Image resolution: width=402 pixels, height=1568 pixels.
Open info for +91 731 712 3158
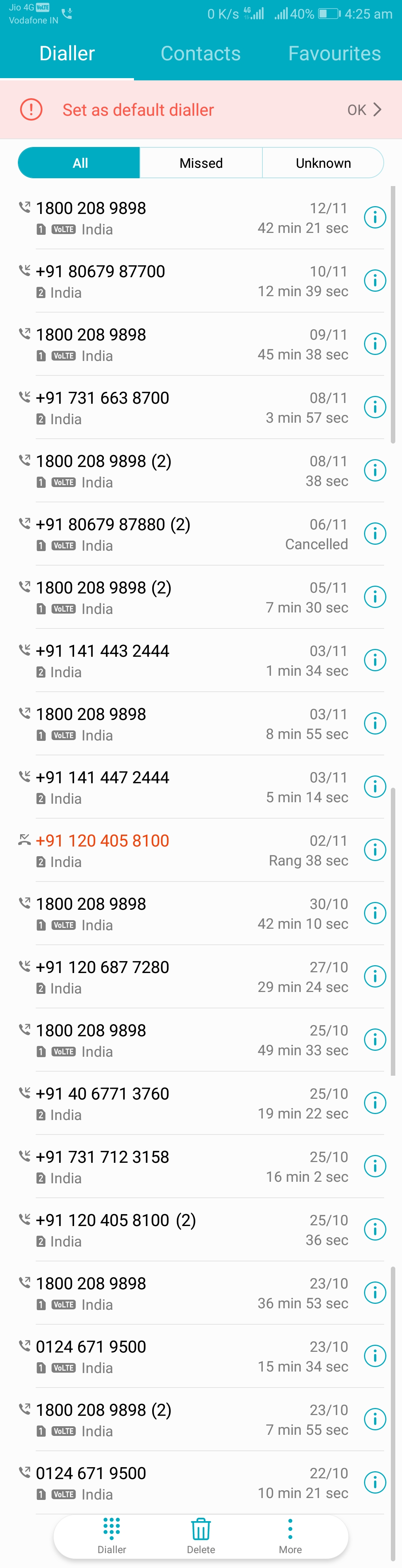(374, 1166)
